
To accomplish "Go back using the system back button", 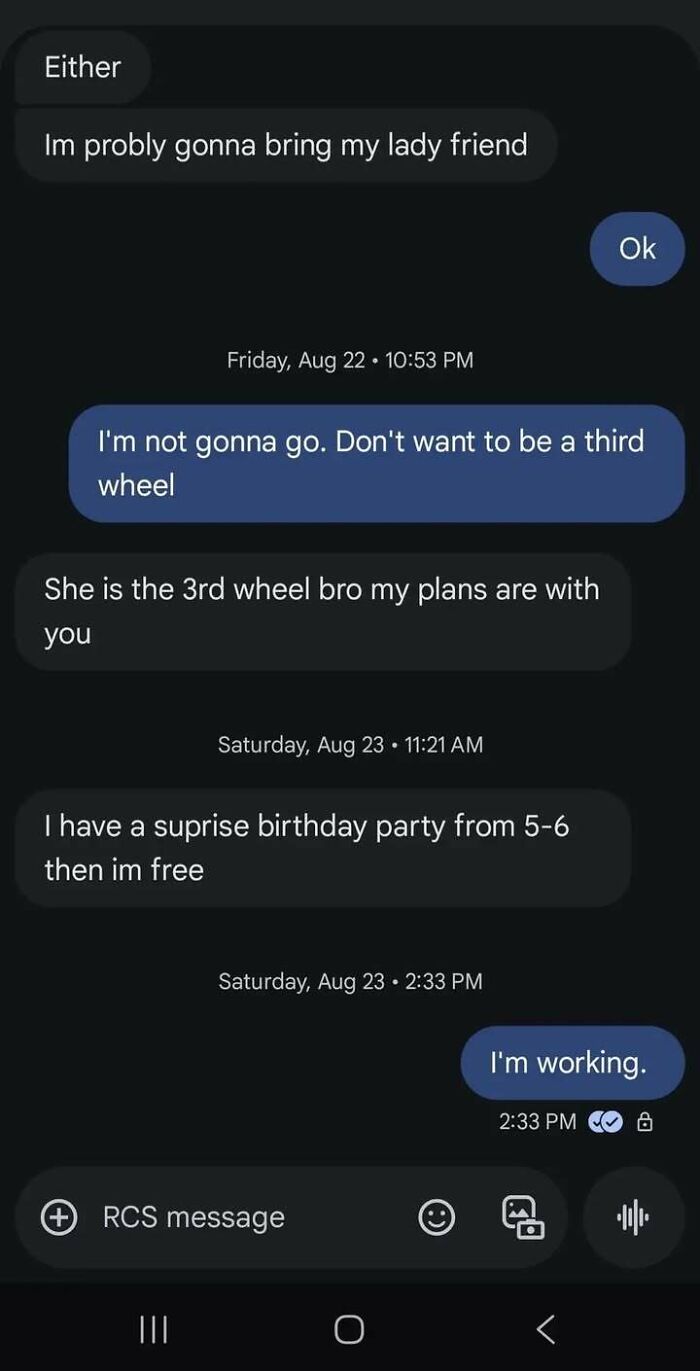I will pos(545,1329).
